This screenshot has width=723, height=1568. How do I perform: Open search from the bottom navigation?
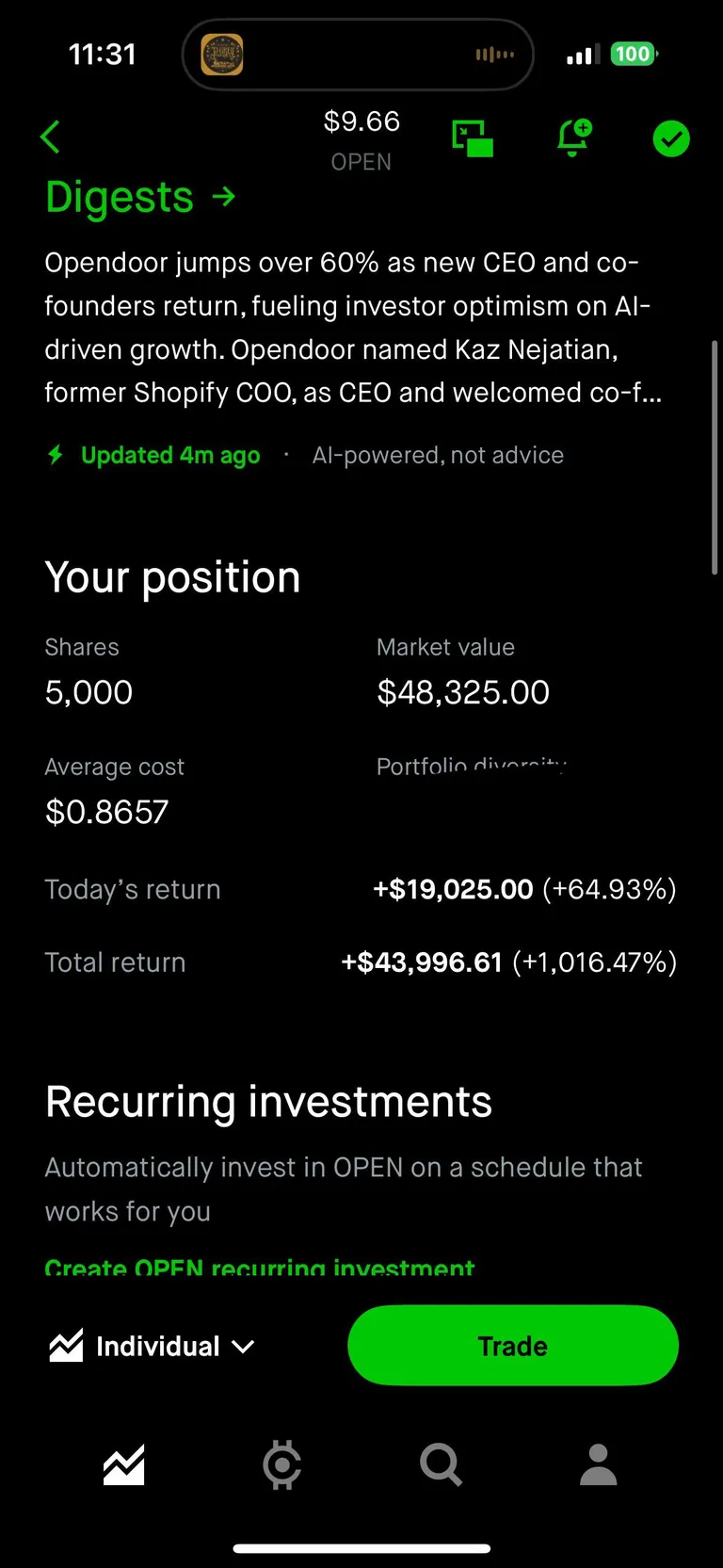(x=440, y=1465)
